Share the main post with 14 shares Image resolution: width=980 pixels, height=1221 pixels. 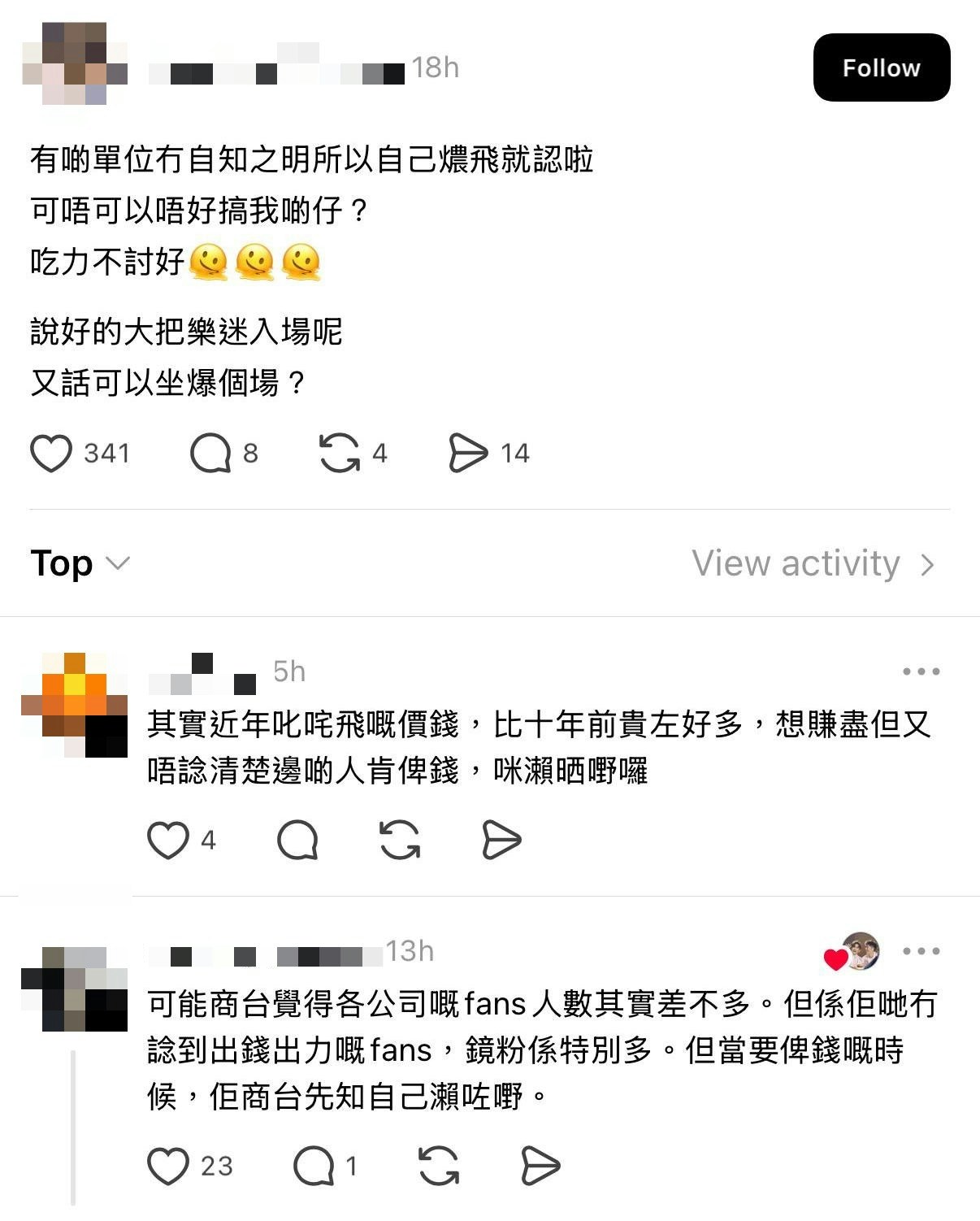[468, 453]
